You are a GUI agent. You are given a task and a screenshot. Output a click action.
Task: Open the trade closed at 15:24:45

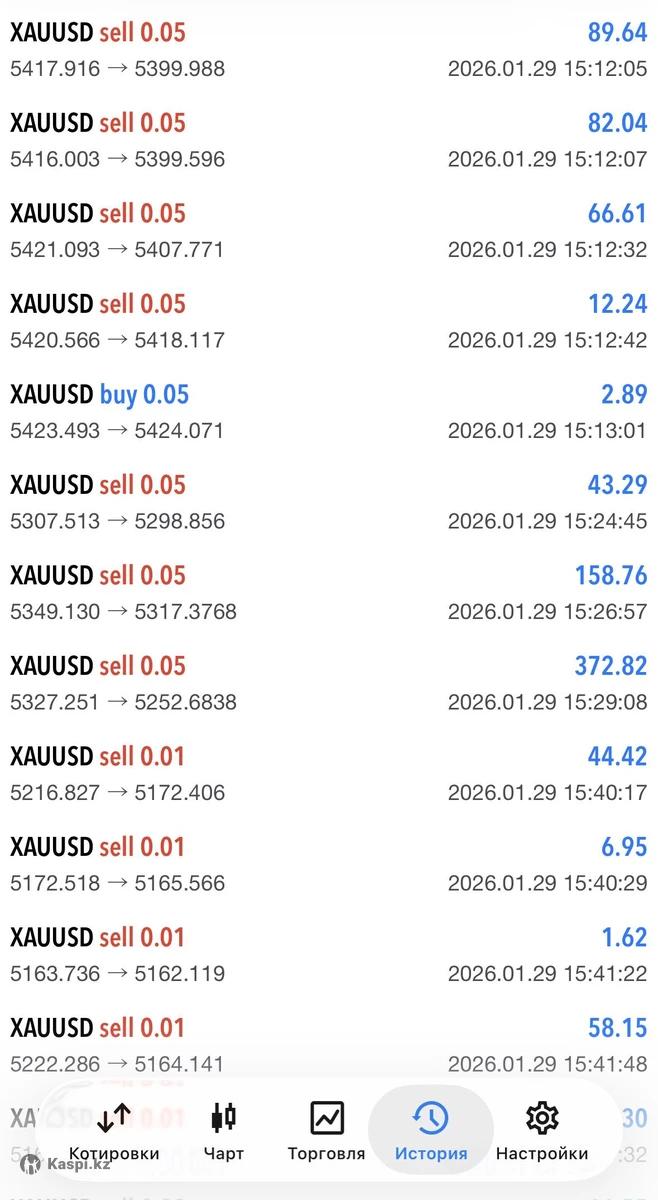coord(328,503)
